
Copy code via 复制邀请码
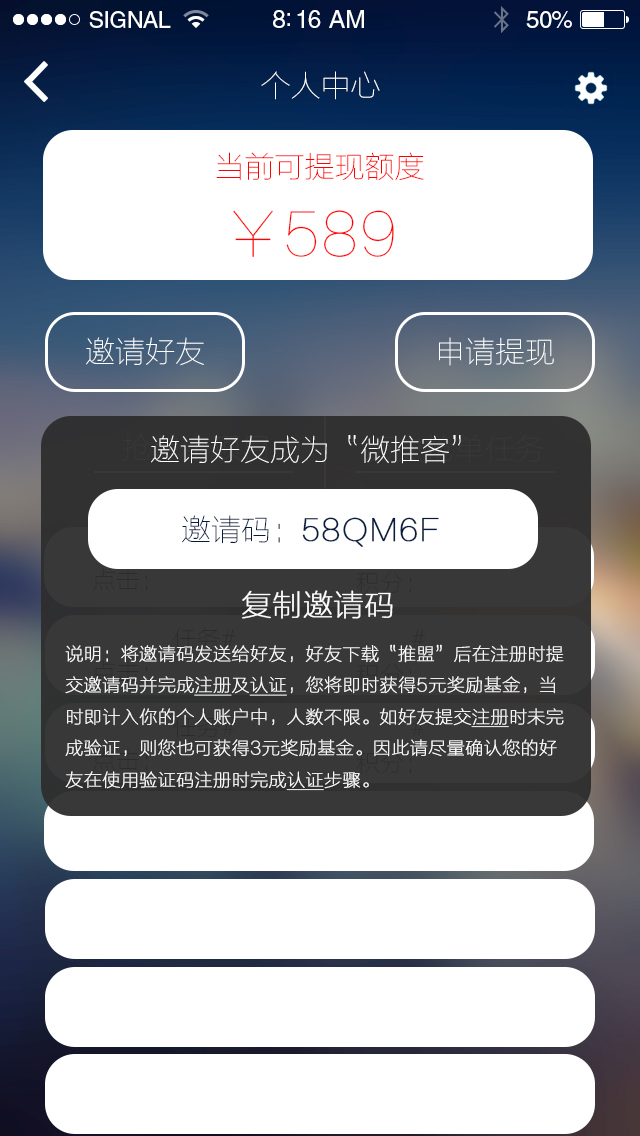click(316, 605)
